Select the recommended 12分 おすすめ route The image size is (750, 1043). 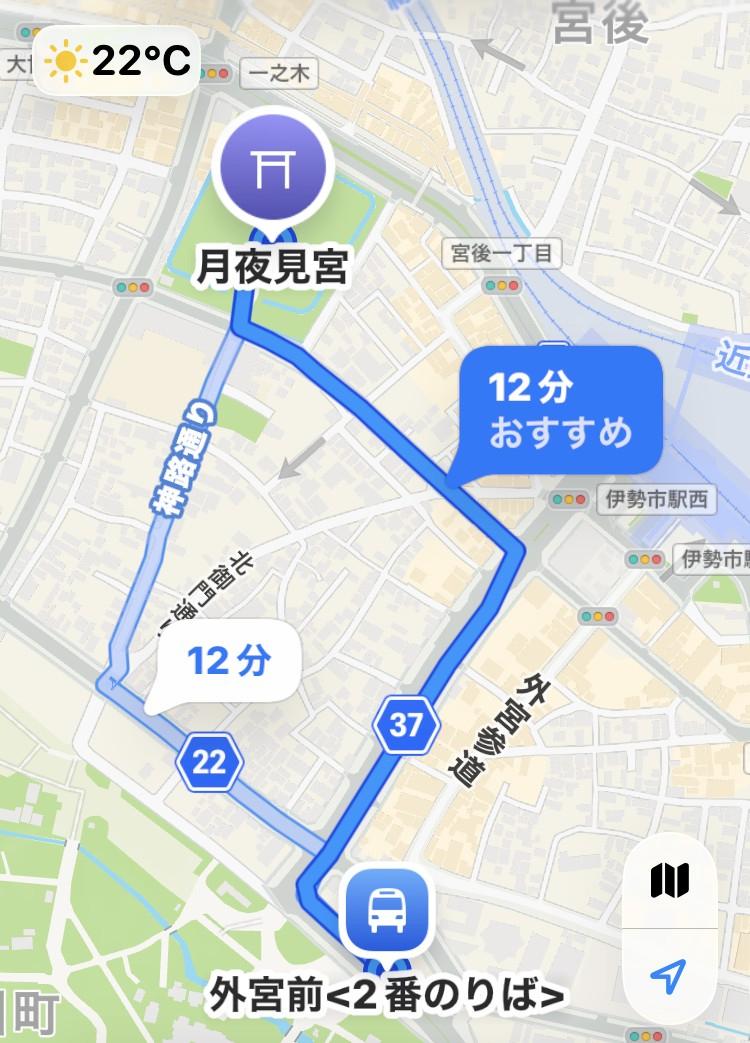click(x=559, y=411)
